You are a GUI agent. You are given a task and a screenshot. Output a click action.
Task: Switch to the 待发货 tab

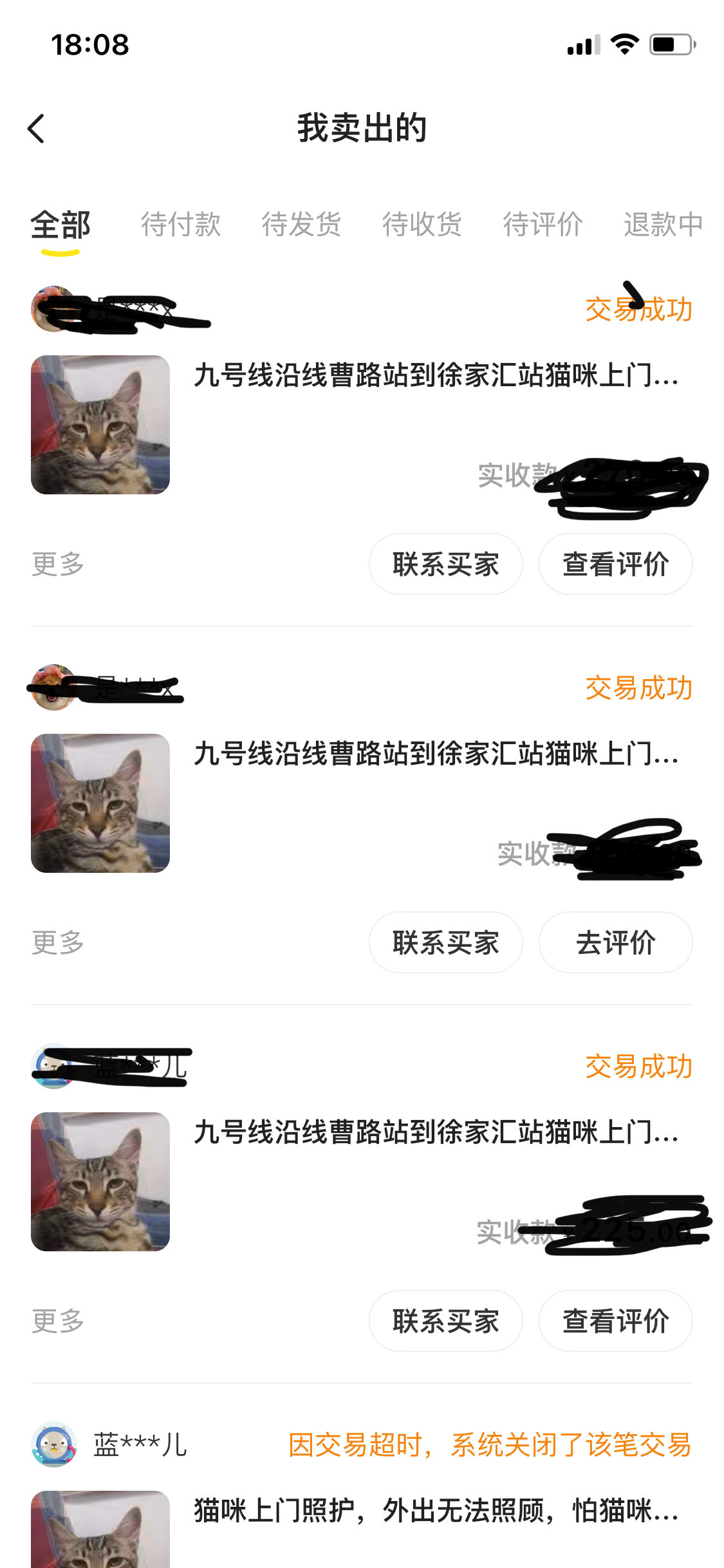pyautogui.click(x=301, y=225)
